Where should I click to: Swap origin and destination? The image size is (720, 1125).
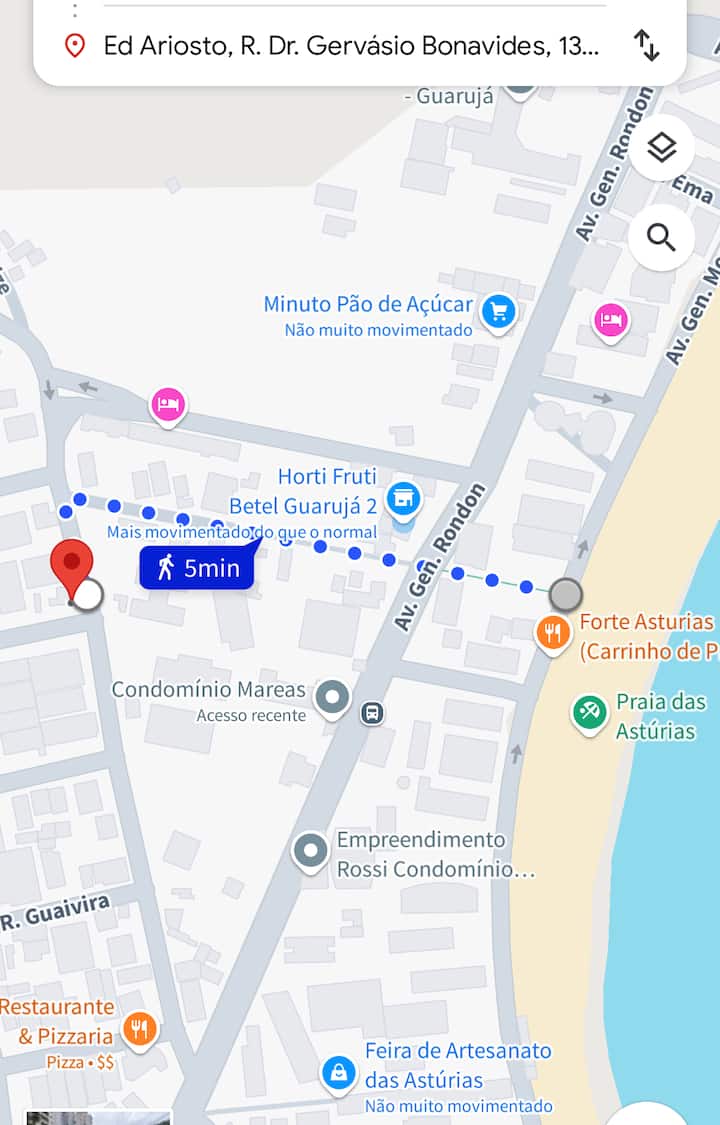click(646, 45)
